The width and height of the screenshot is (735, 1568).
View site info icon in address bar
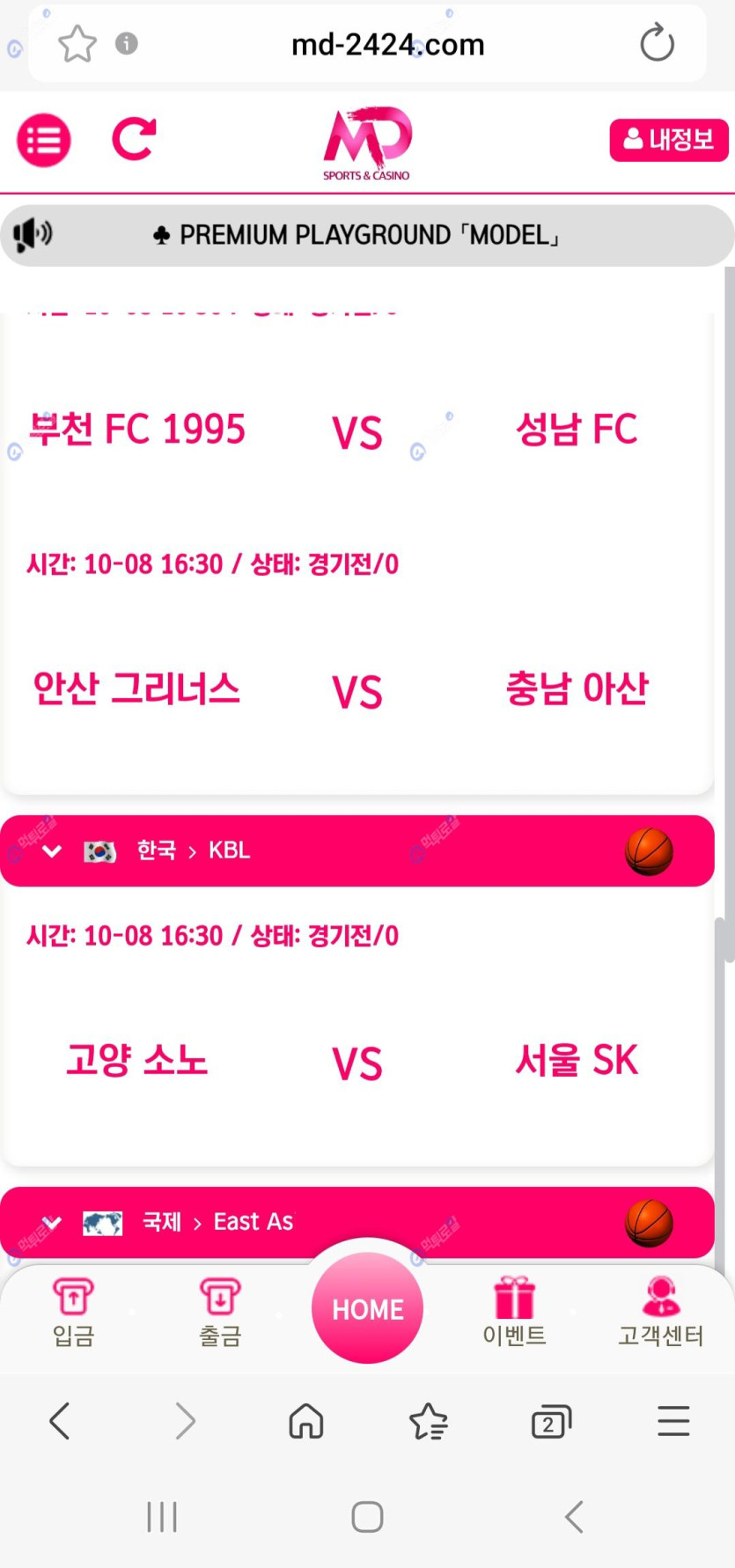(x=127, y=43)
